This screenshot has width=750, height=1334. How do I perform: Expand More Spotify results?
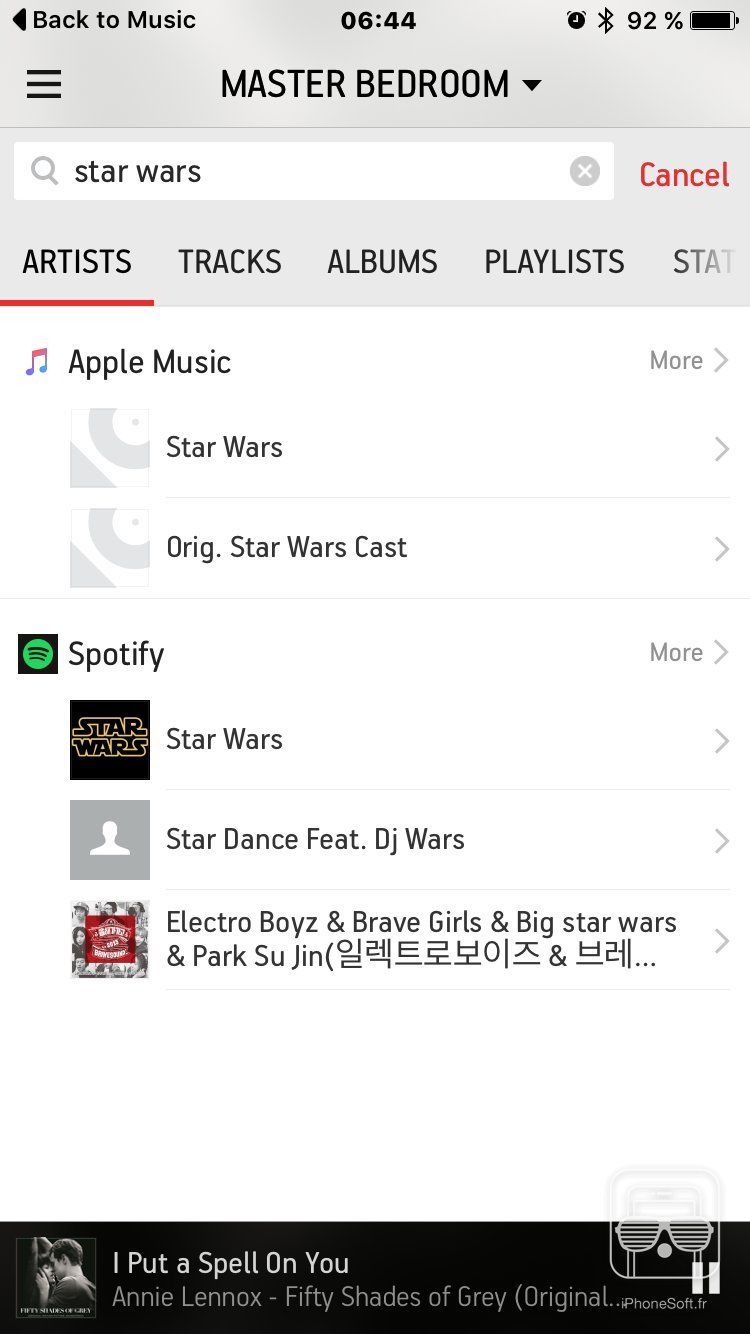pos(688,652)
